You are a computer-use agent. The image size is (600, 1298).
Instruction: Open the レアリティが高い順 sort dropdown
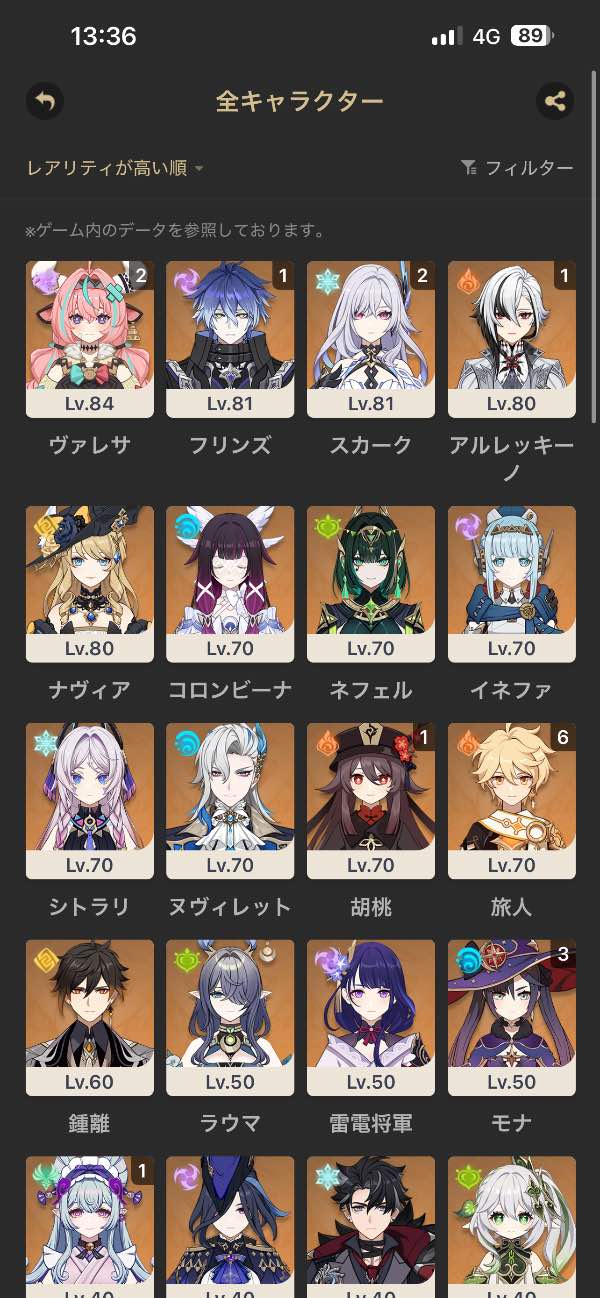pyautogui.click(x=115, y=168)
